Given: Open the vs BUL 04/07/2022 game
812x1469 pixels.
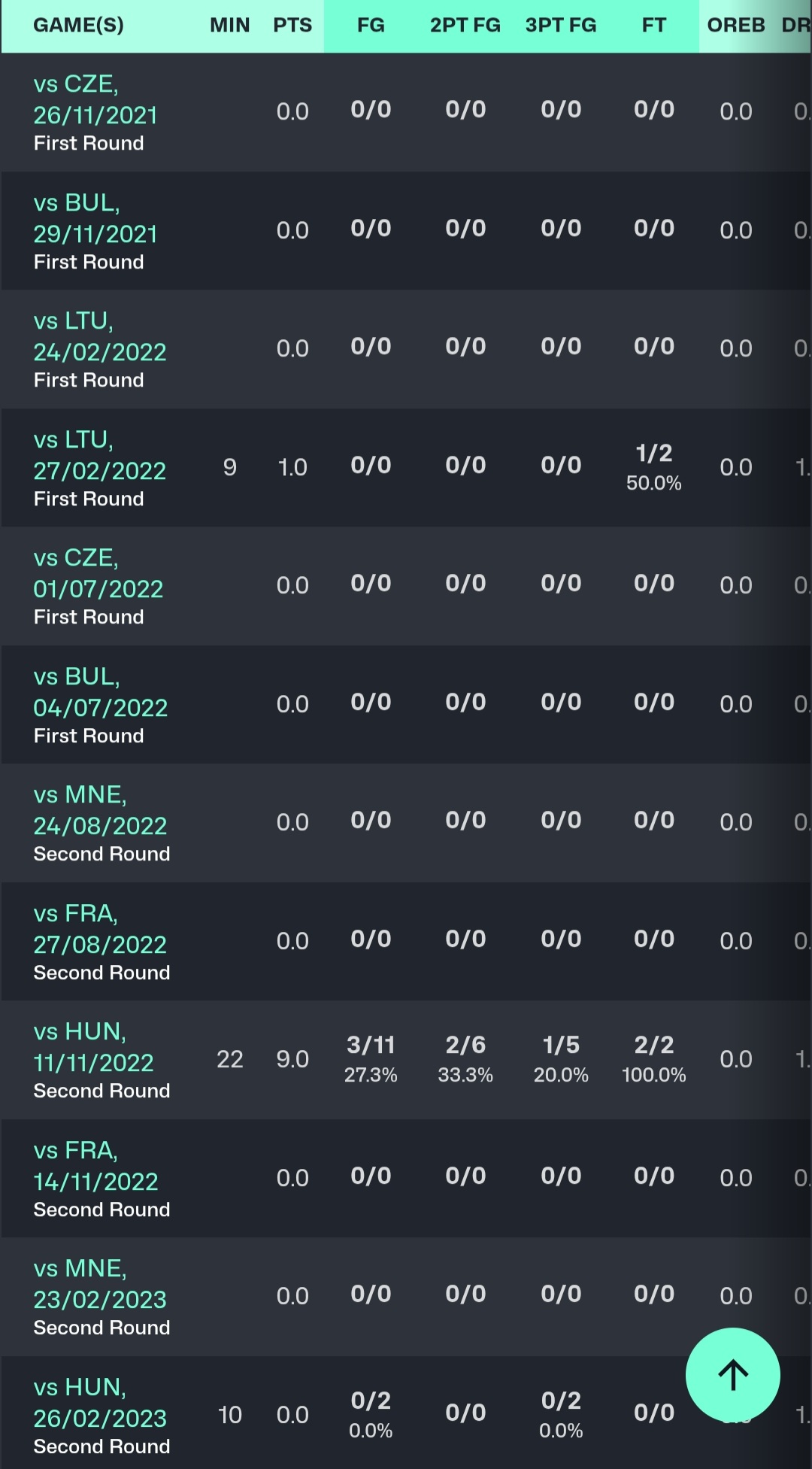Looking at the screenshot, I should pos(100,693).
